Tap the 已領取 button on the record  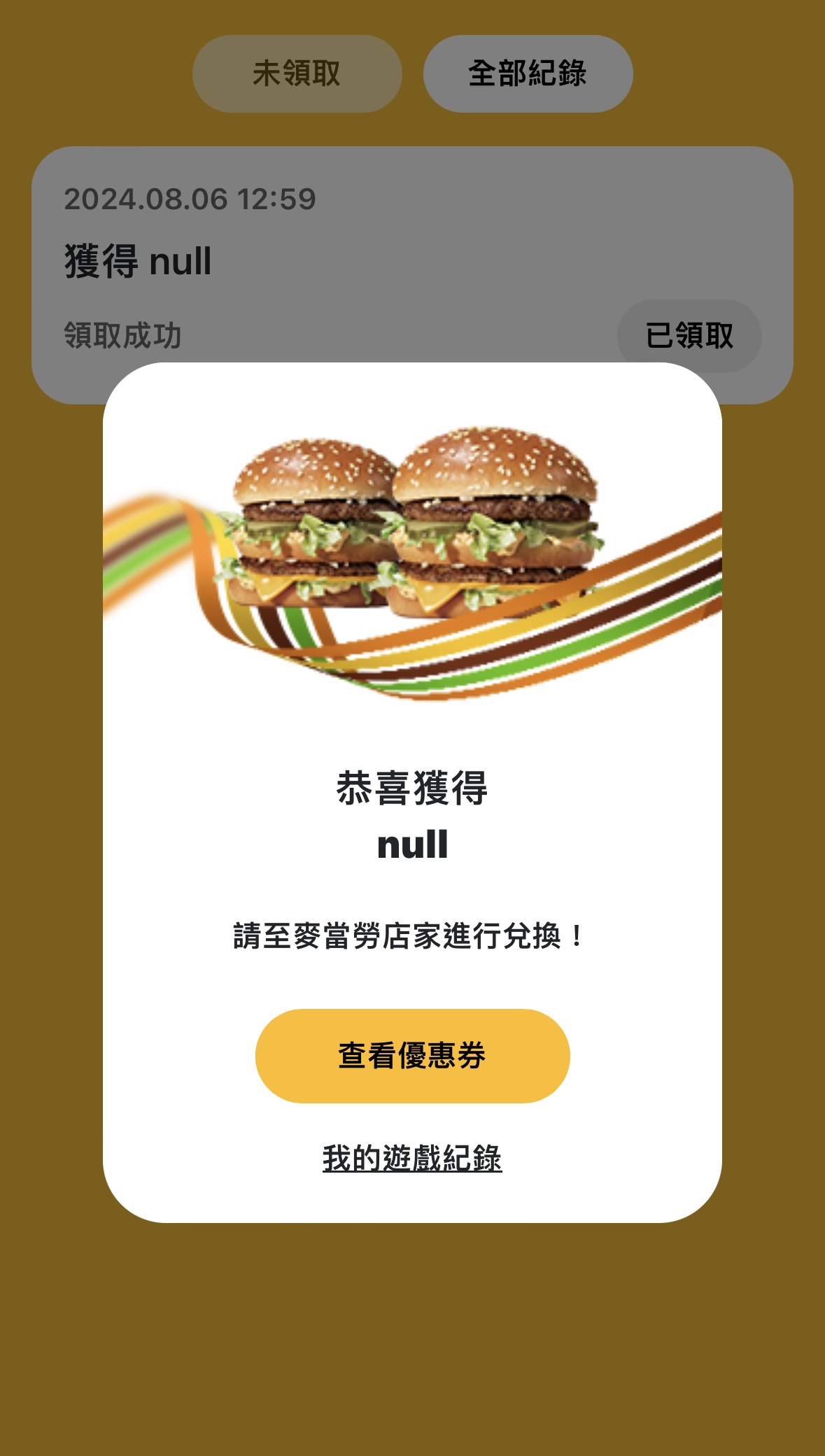click(689, 335)
